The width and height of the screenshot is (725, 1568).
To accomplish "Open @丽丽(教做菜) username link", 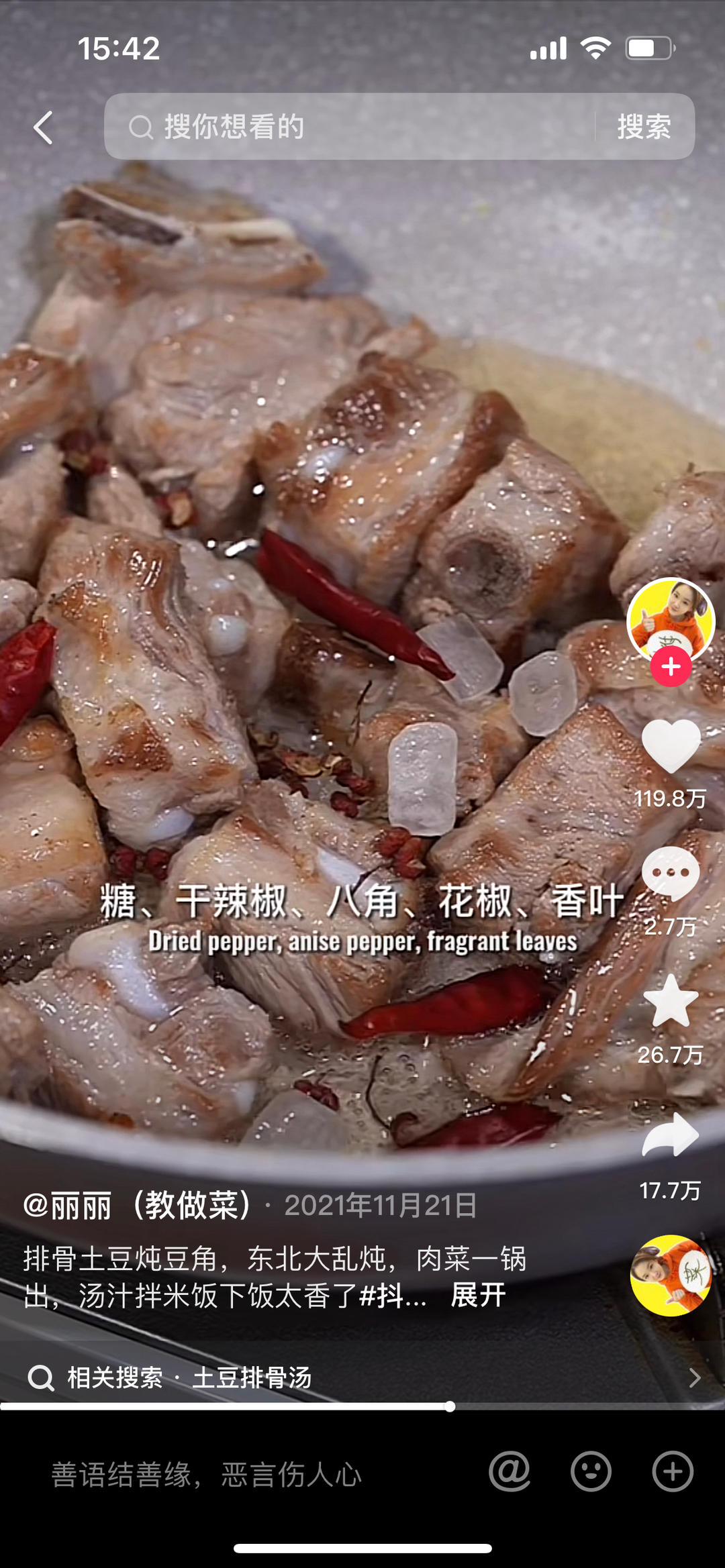I will pos(138,1205).
